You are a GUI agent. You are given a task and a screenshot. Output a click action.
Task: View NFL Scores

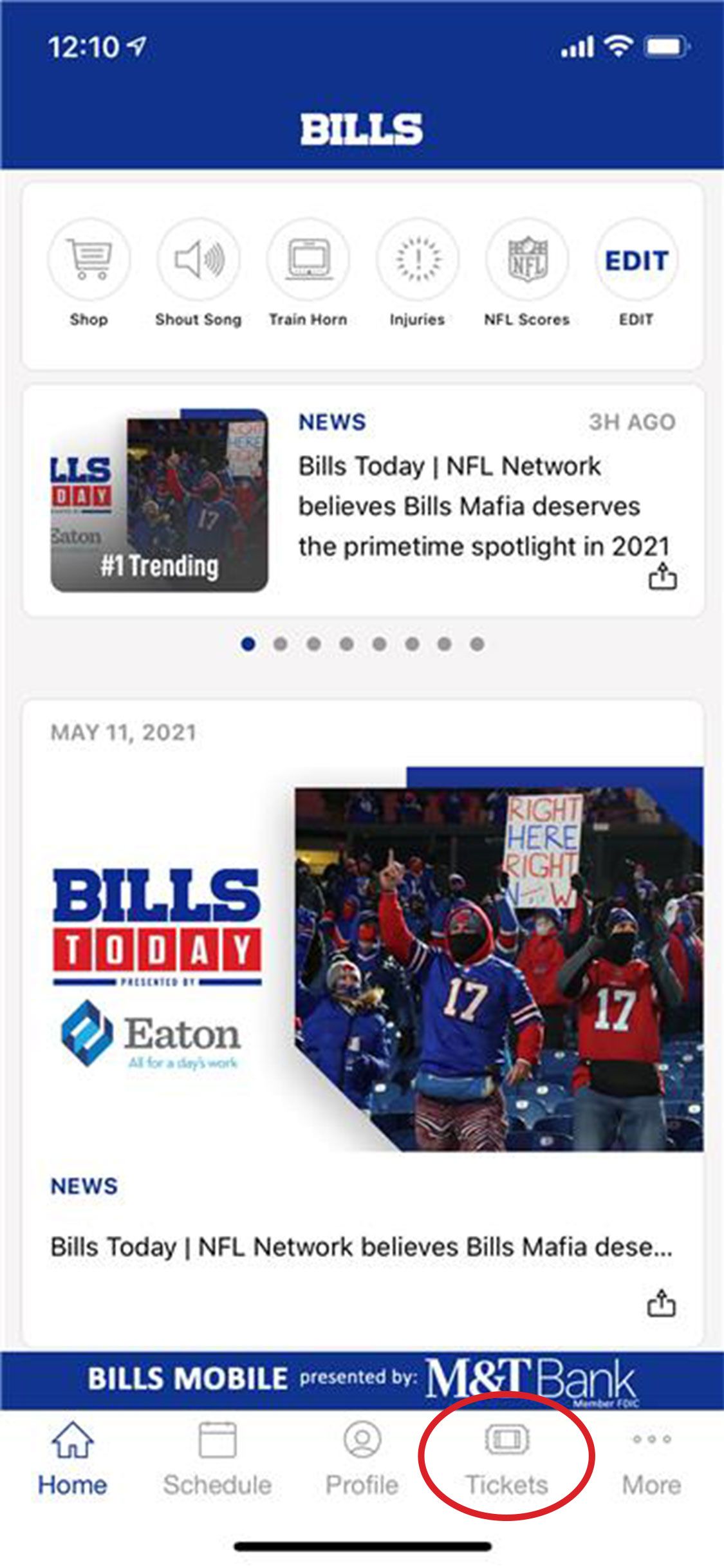pyautogui.click(x=527, y=260)
